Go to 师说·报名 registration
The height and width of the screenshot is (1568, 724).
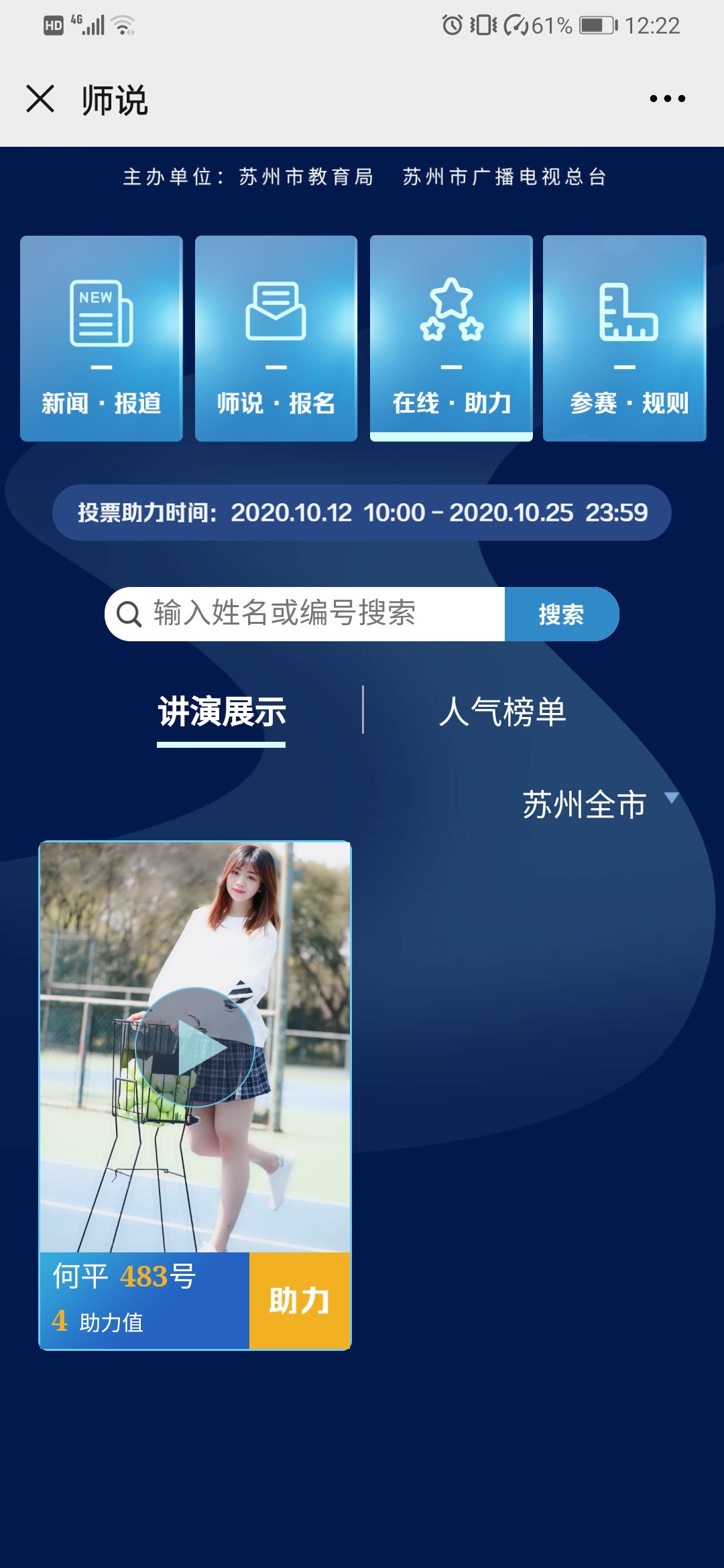pyautogui.click(x=276, y=338)
